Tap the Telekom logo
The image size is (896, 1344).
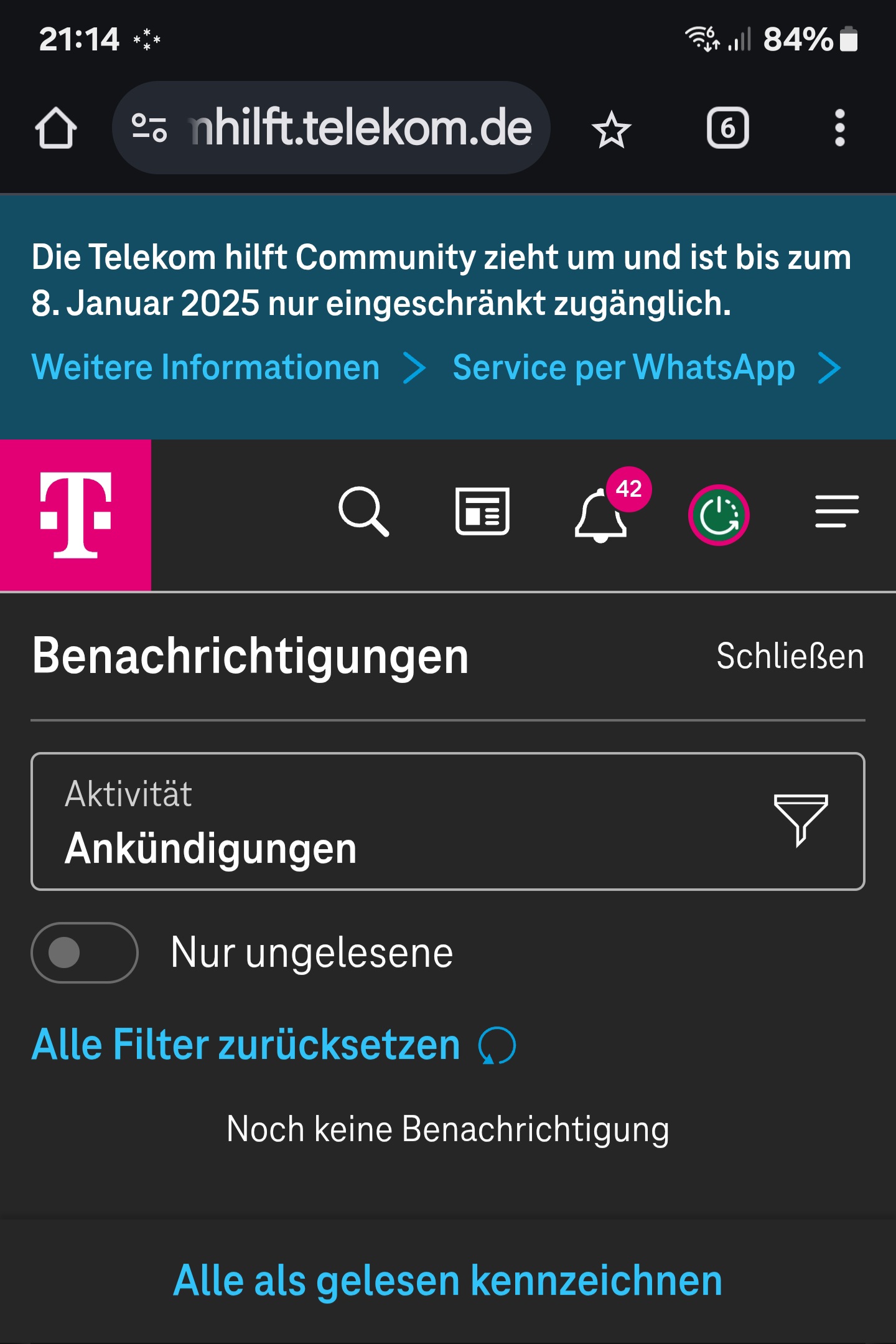(x=75, y=515)
